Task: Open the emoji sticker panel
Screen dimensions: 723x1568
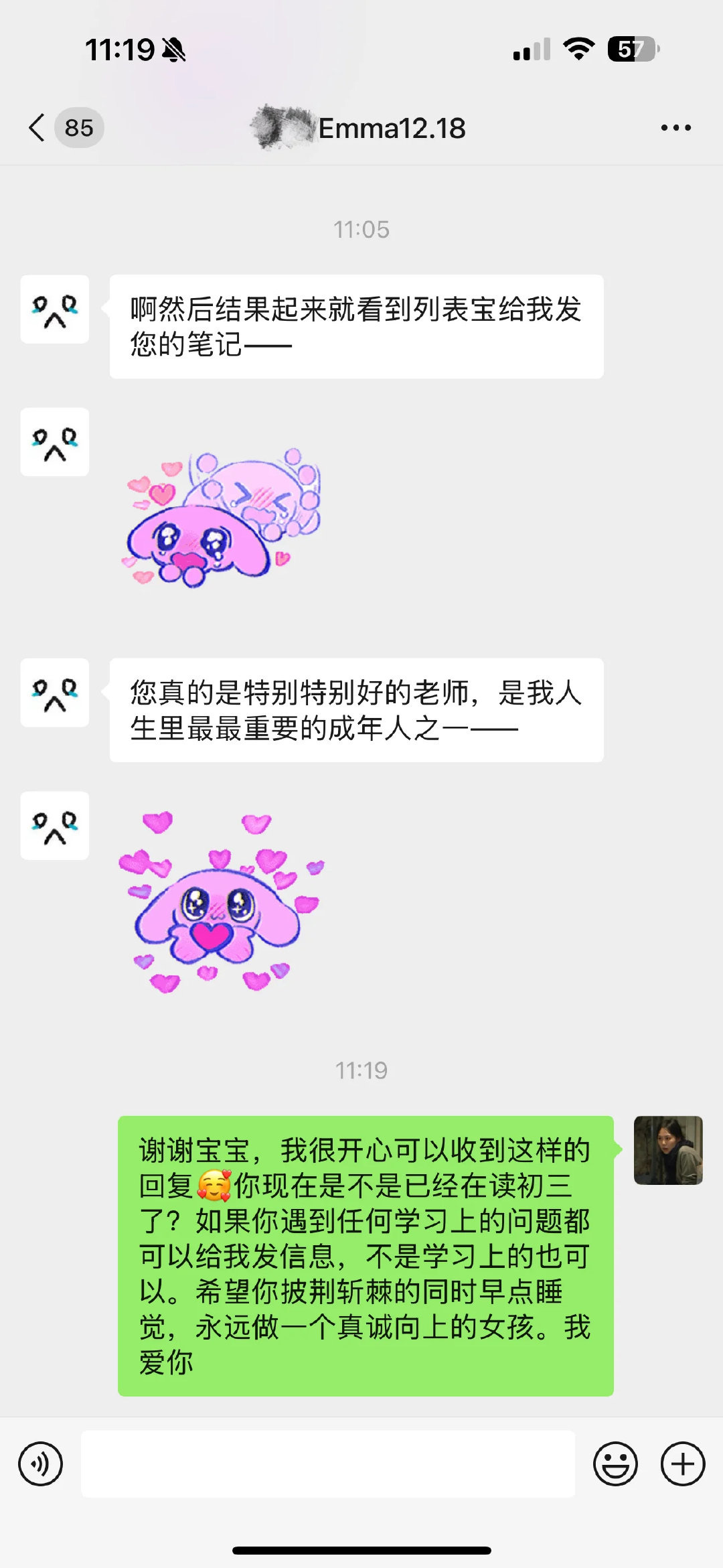Action: click(615, 1464)
